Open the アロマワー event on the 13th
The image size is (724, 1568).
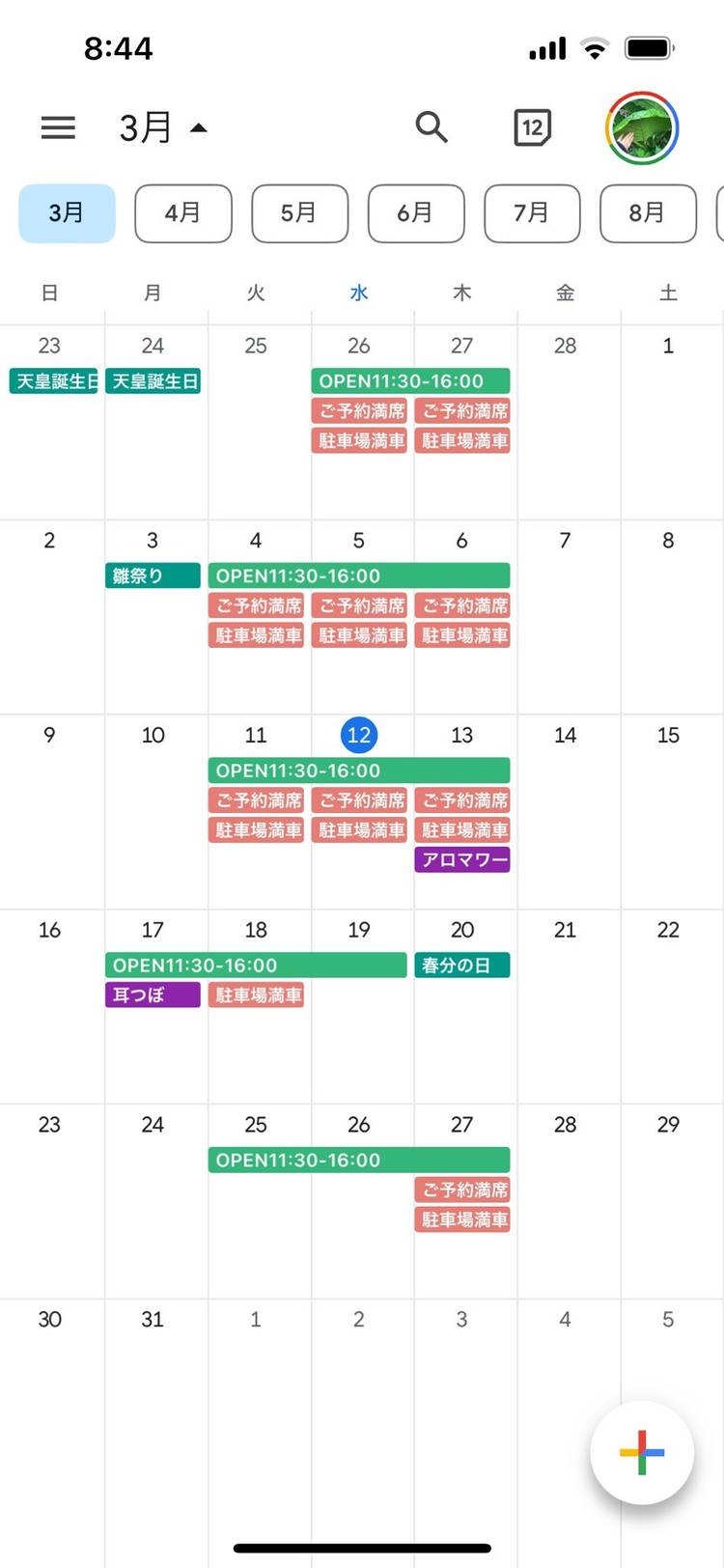pyautogui.click(x=462, y=859)
